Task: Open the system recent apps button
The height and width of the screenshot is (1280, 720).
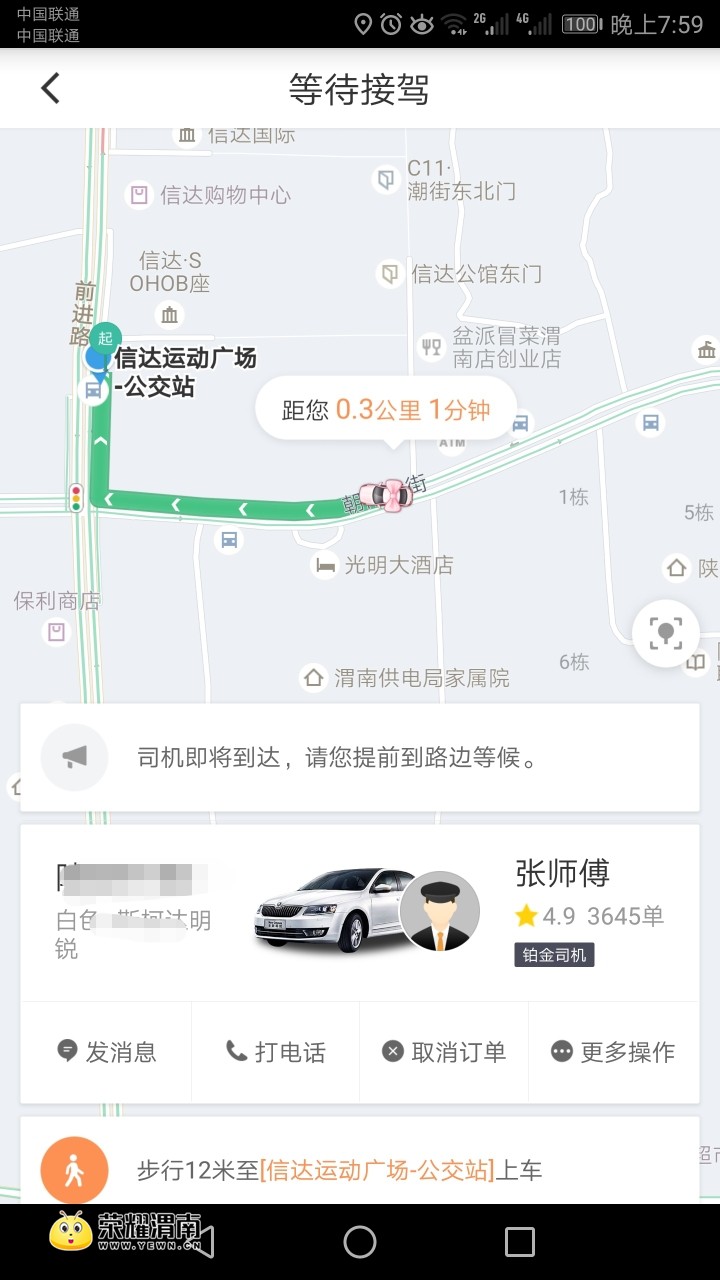Action: tap(520, 1242)
